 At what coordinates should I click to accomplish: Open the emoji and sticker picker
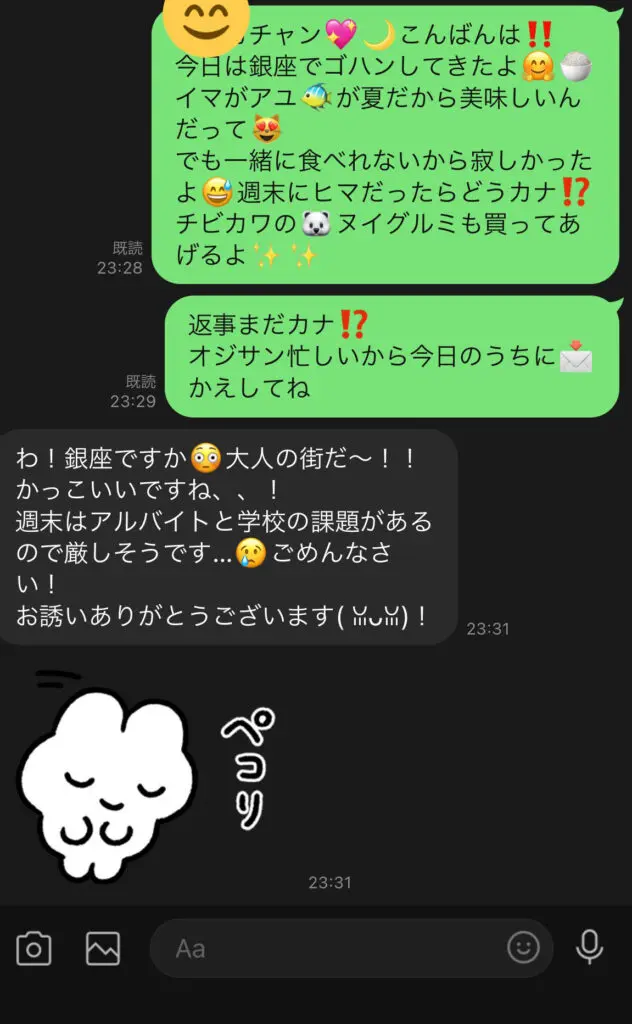pos(523,947)
